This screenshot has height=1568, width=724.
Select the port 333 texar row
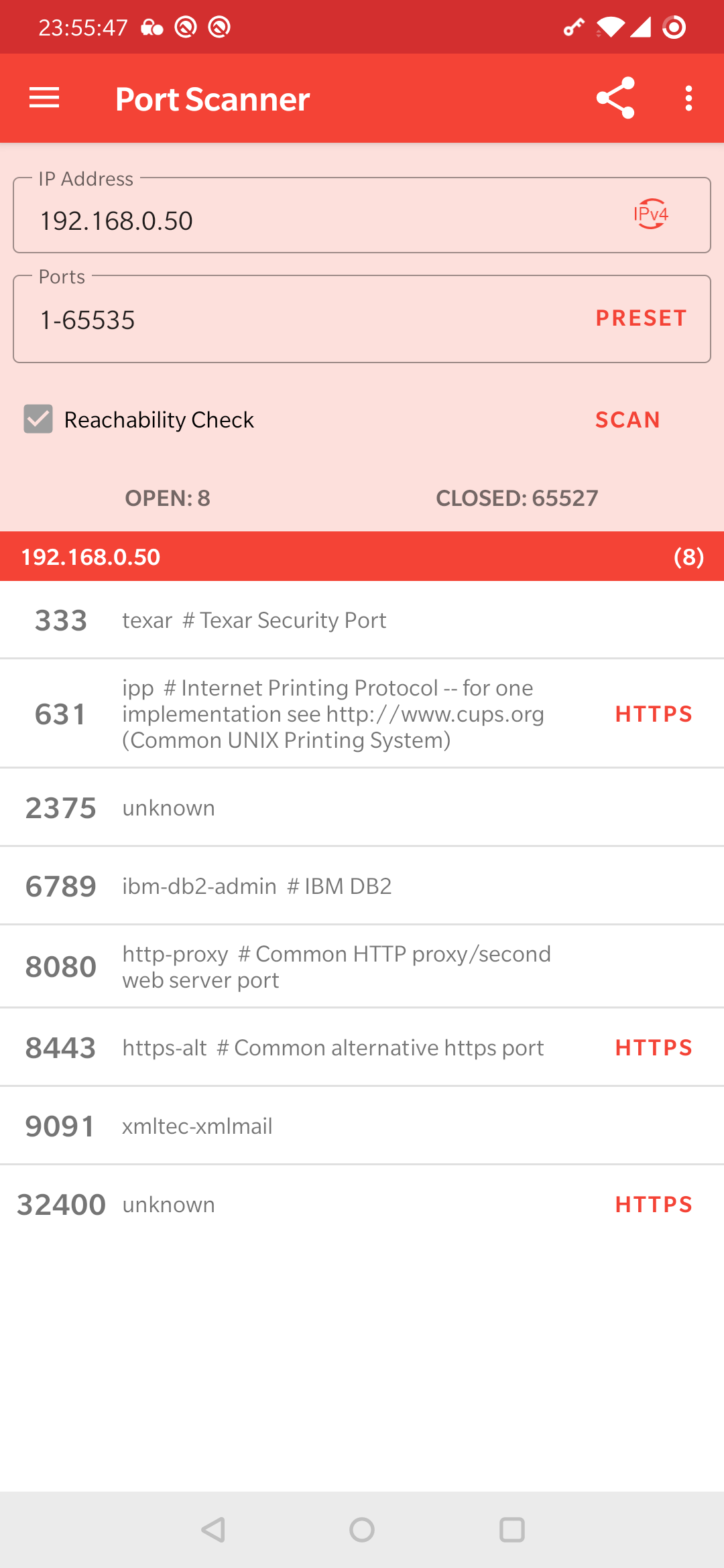pos(335,620)
